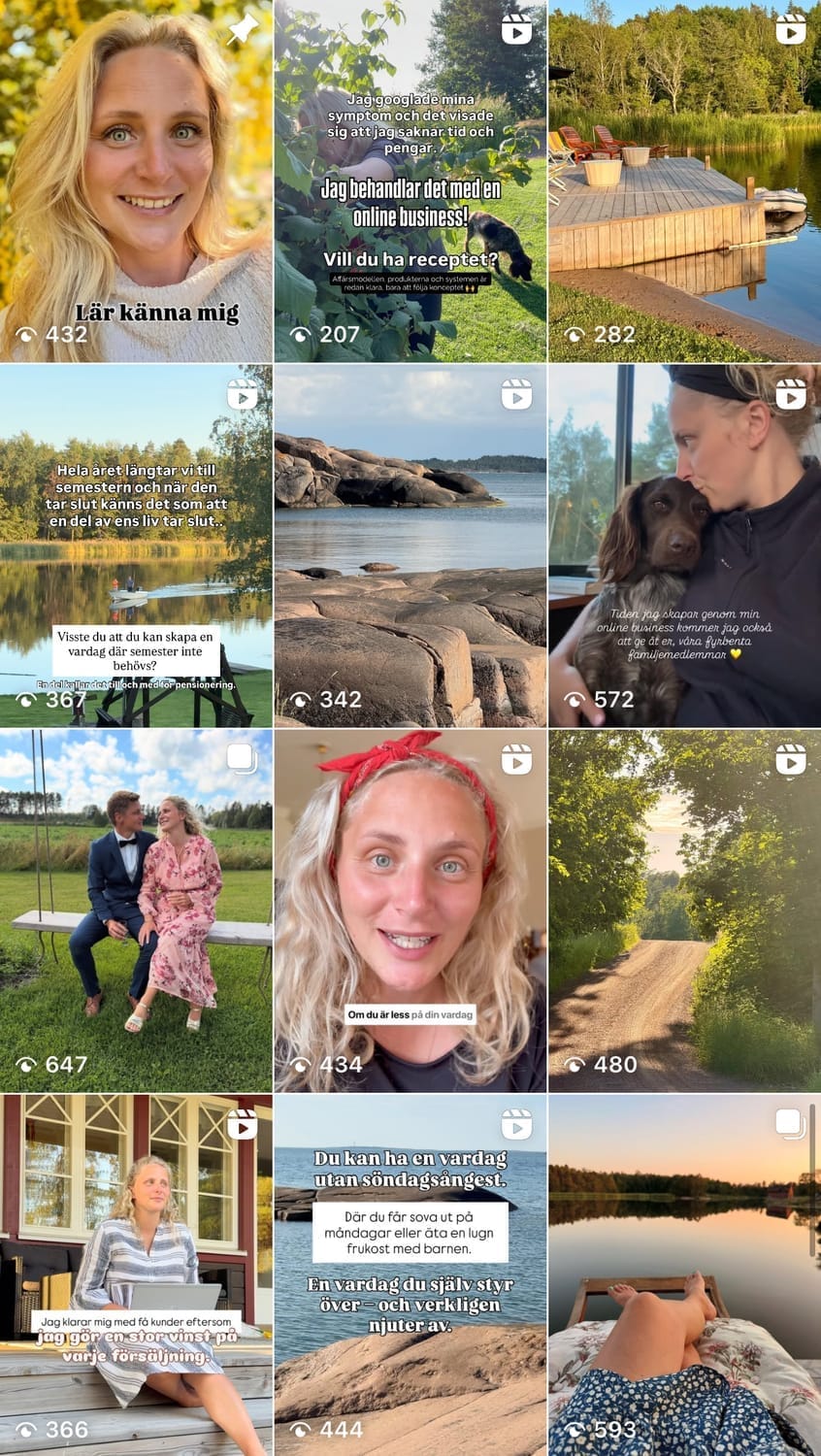Open the pinned 'Lär känna mig' post
Screen dimensions: 821x1456
136,181
